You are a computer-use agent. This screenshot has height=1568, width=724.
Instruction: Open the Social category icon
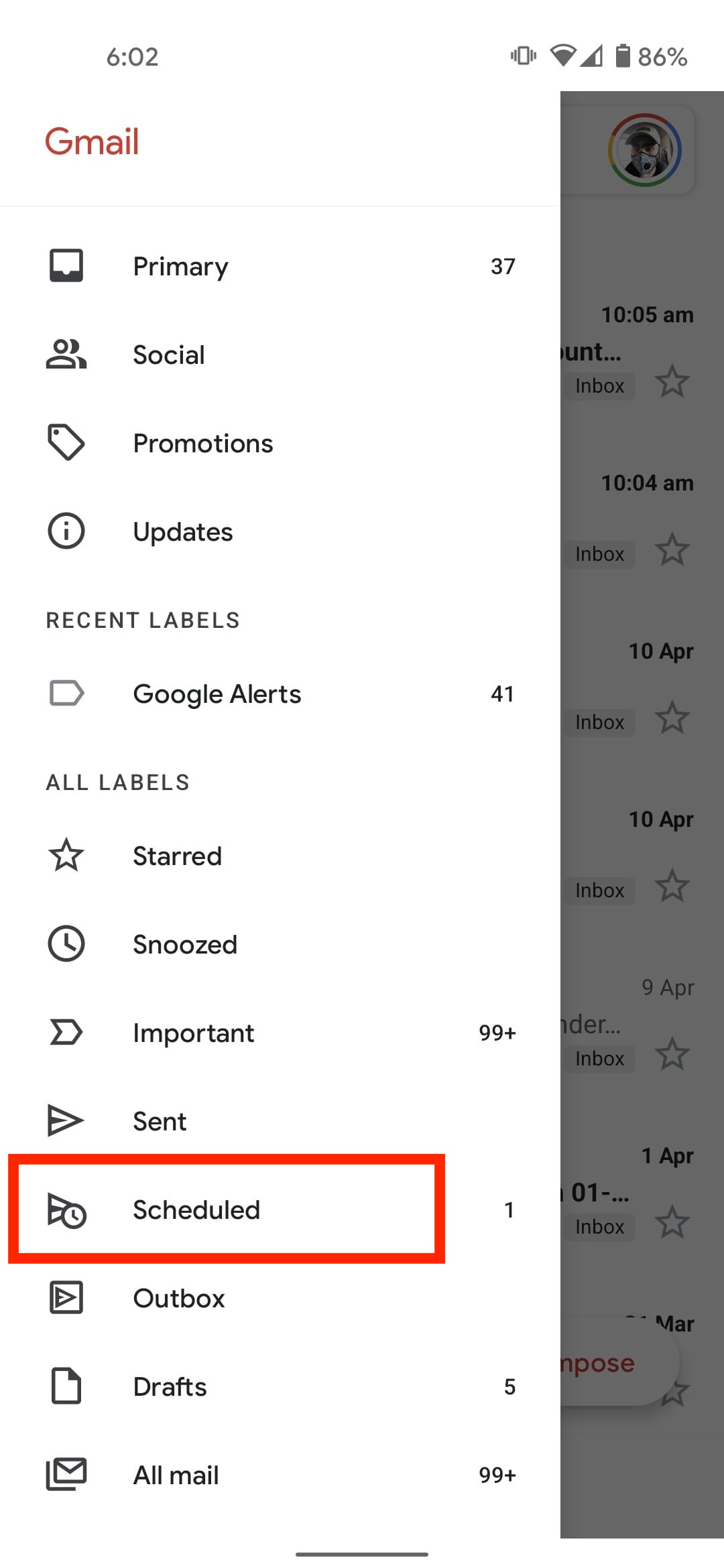click(66, 354)
